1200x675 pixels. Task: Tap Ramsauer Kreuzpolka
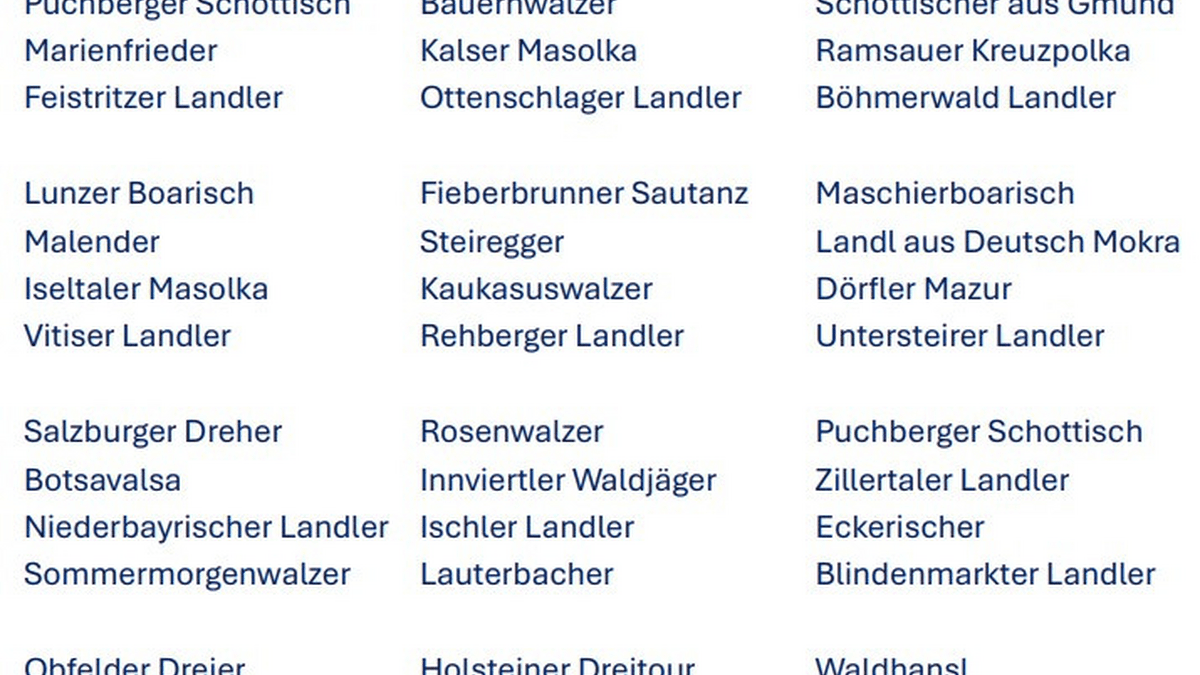pos(972,51)
